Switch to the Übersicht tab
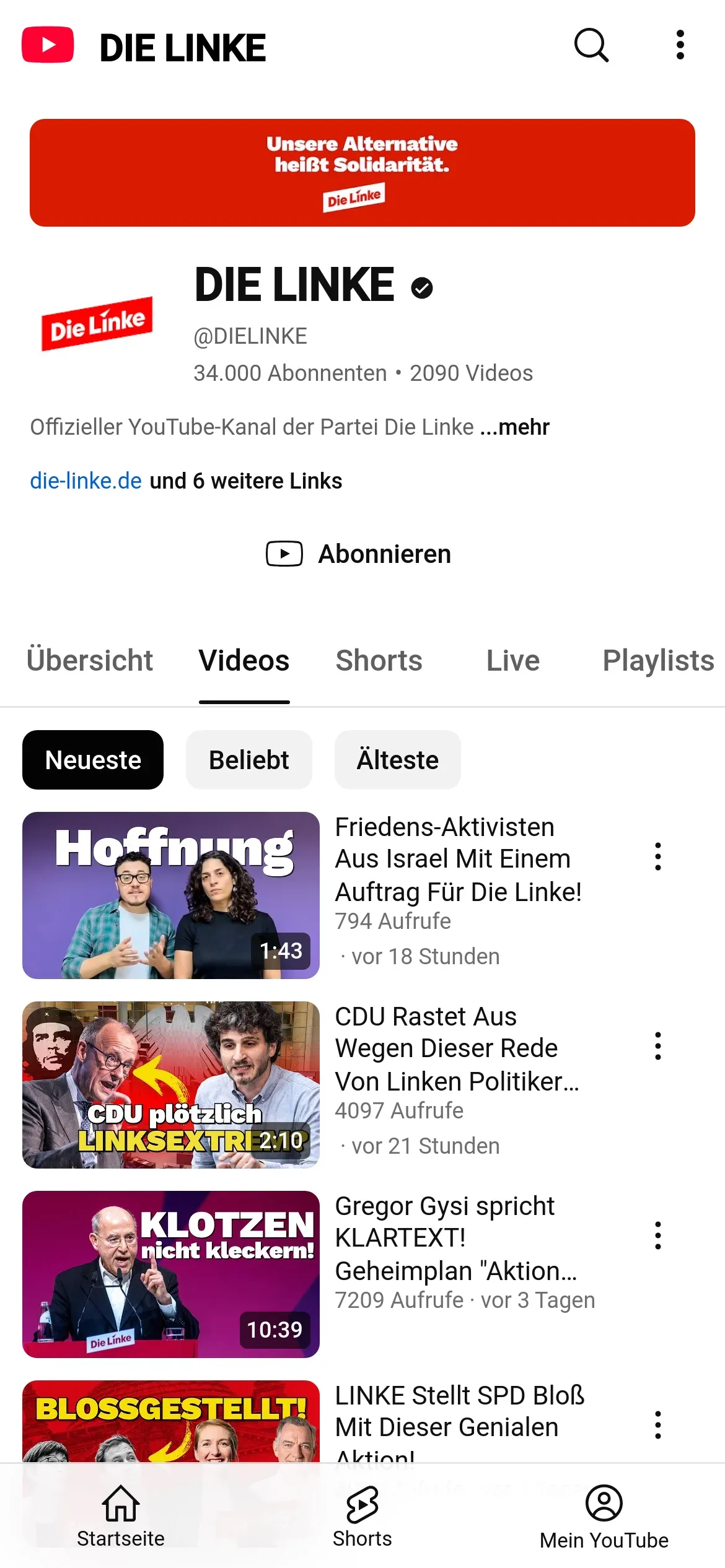The image size is (725, 1568). [x=90, y=661]
